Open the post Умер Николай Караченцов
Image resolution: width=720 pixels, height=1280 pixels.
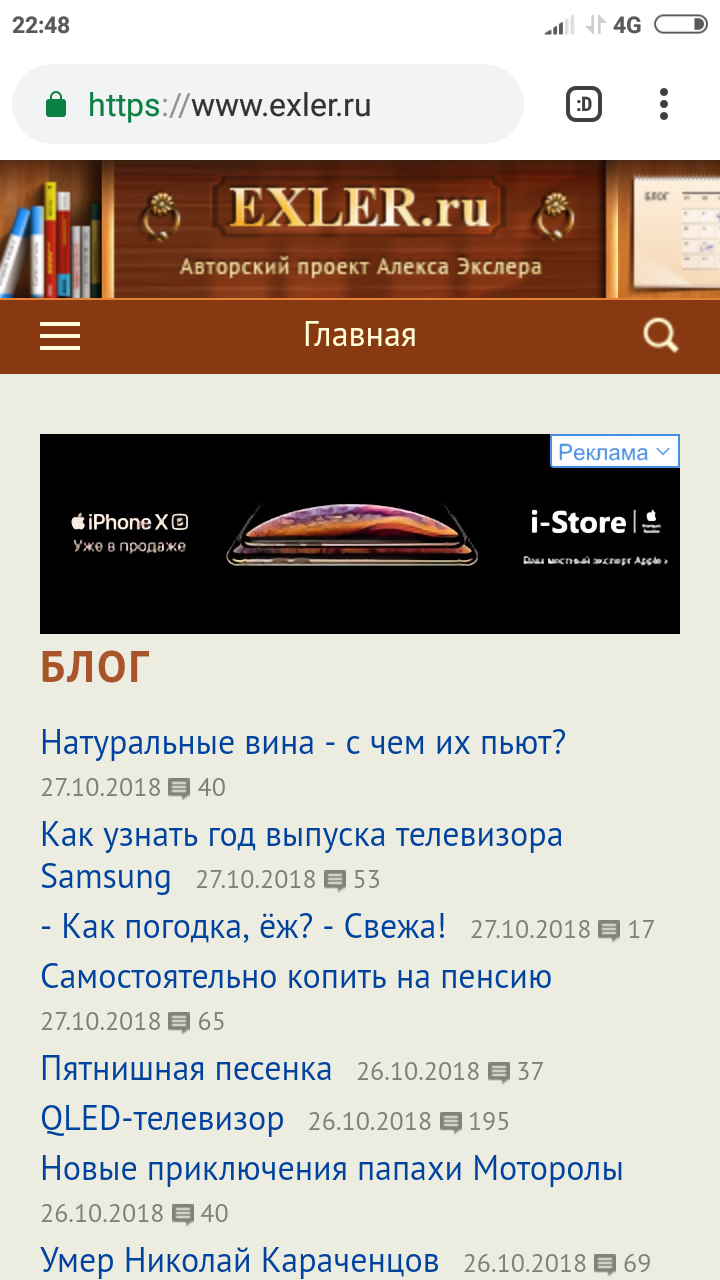(x=240, y=1261)
